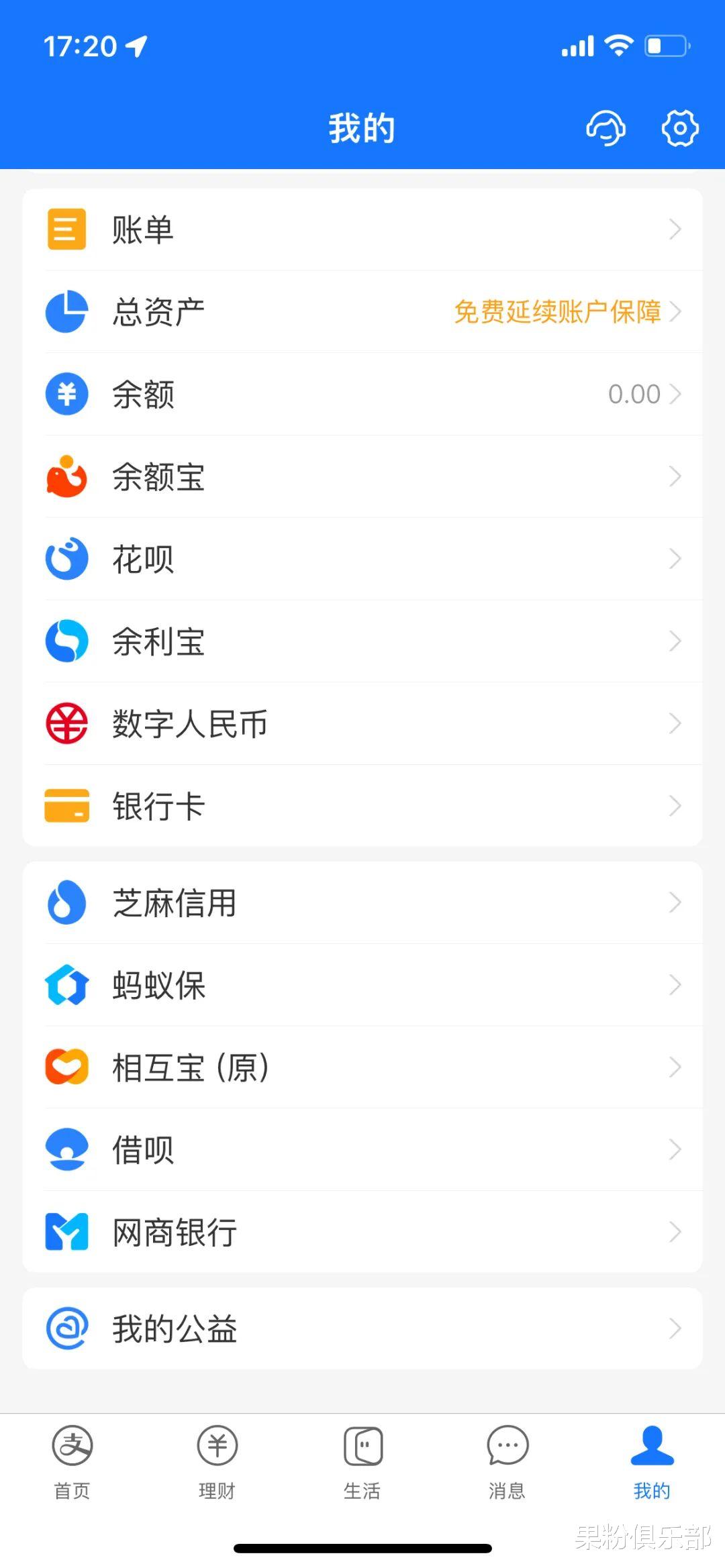Expand the 总资产 row chevron
725x1568 pixels.
[x=675, y=311]
